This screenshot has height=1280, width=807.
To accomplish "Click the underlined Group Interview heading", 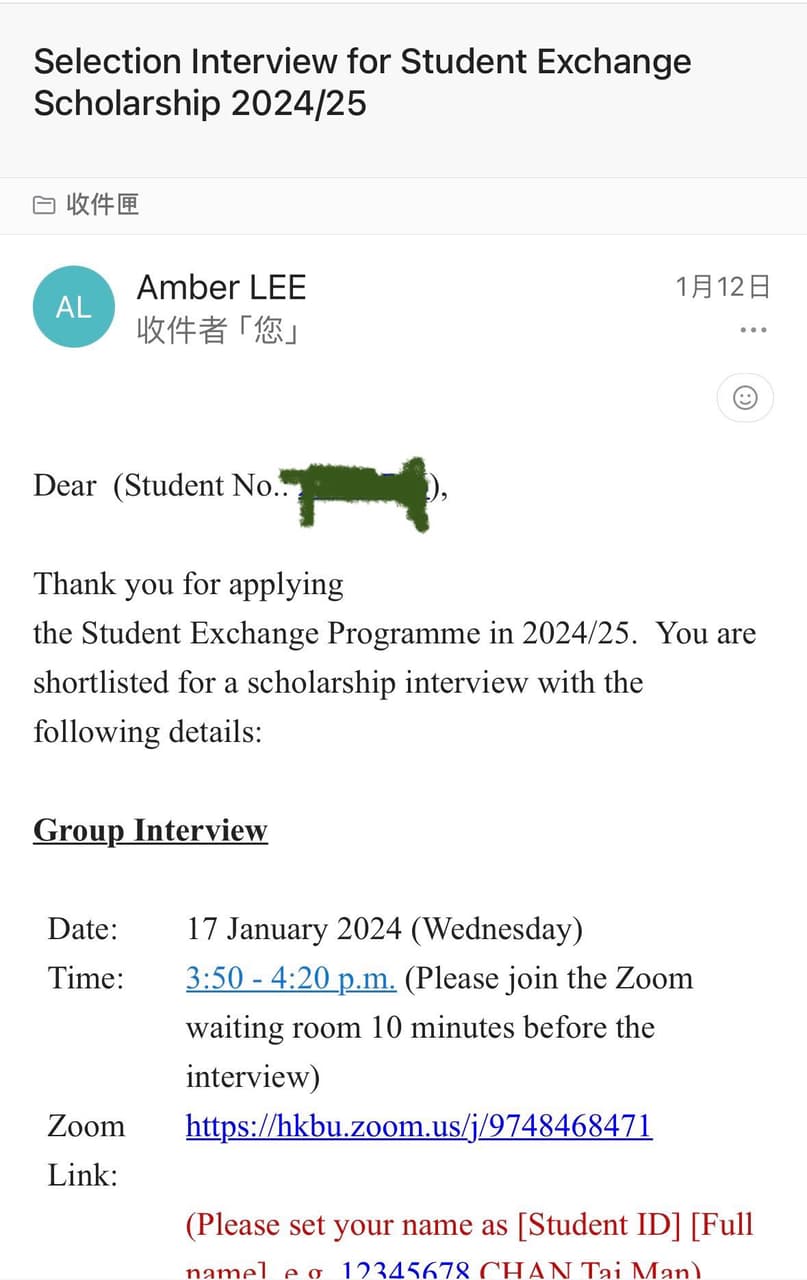I will point(150,830).
